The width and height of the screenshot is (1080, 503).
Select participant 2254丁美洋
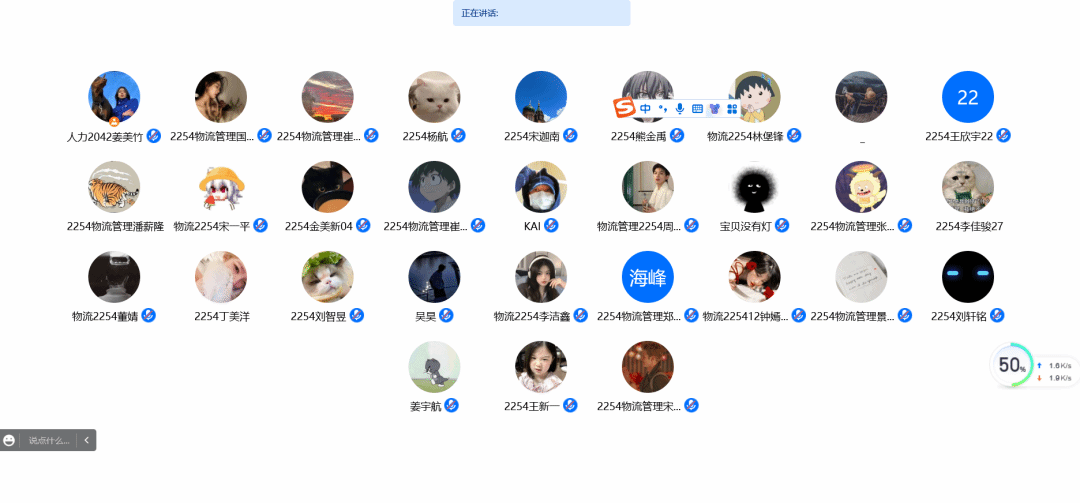[221, 277]
